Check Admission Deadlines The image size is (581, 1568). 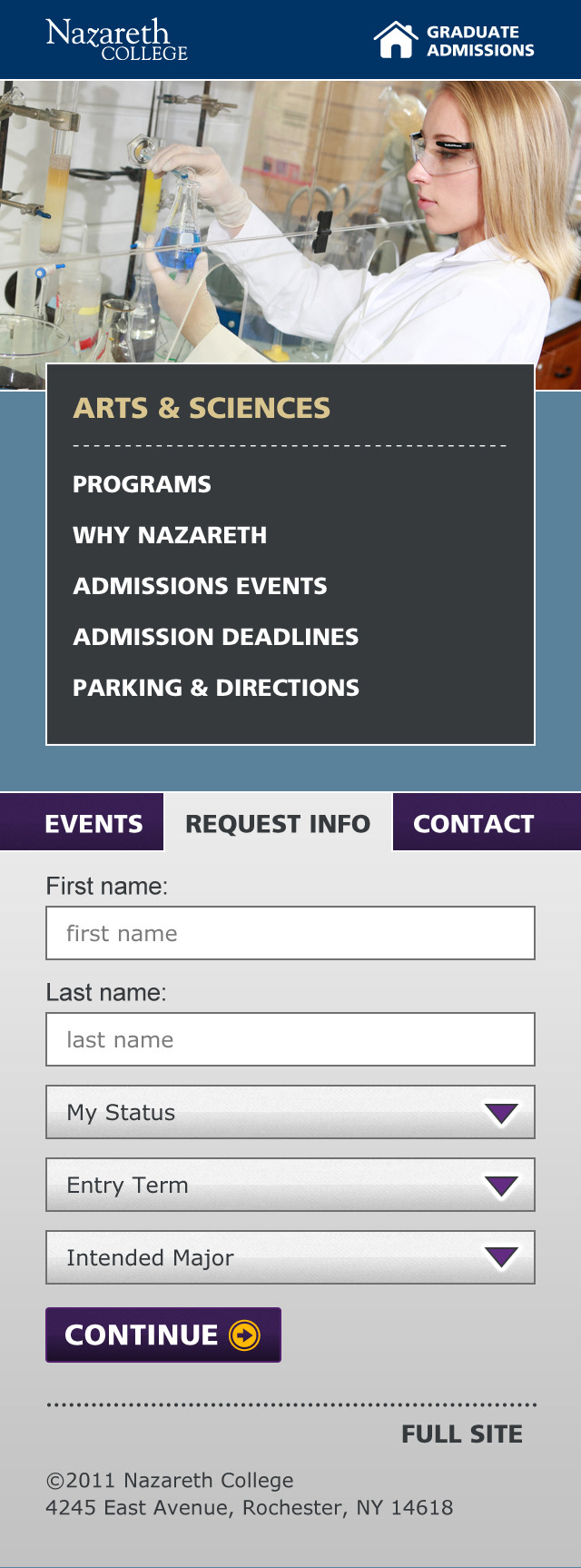pyautogui.click(x=216, y=637)
